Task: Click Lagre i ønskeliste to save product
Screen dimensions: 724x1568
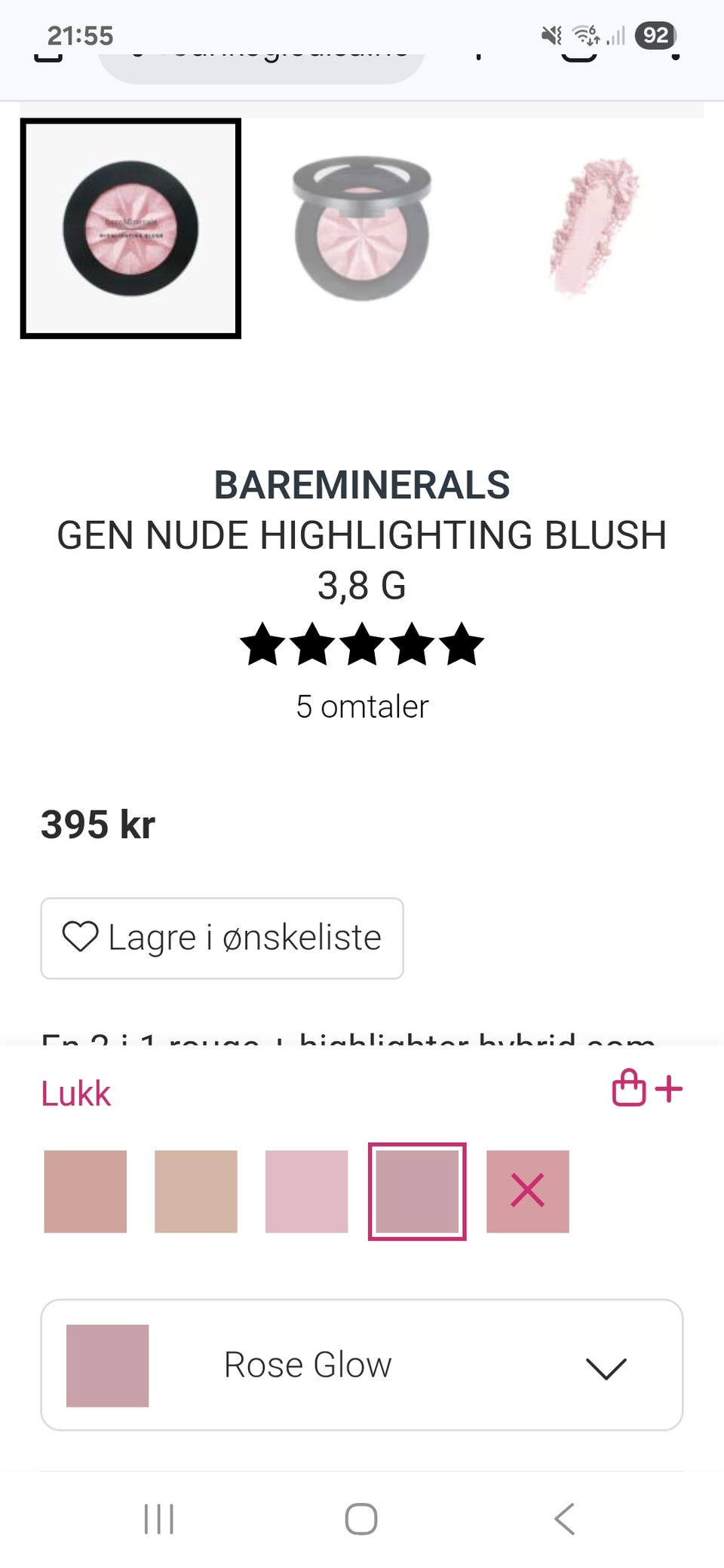Action: pyautogui.click(x=221, y=937)
